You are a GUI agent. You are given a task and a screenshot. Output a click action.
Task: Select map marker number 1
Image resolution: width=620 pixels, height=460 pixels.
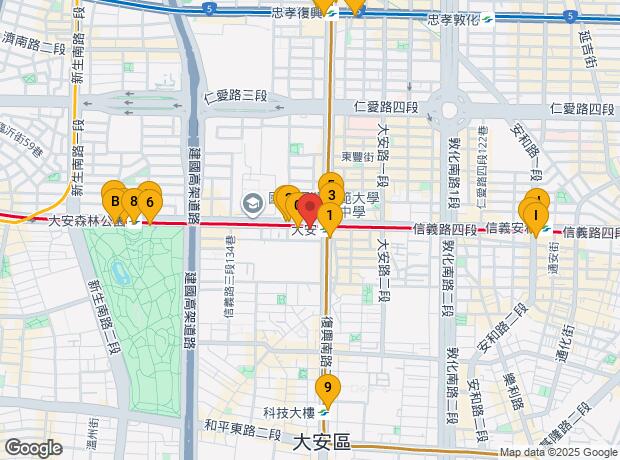[329, 213]
